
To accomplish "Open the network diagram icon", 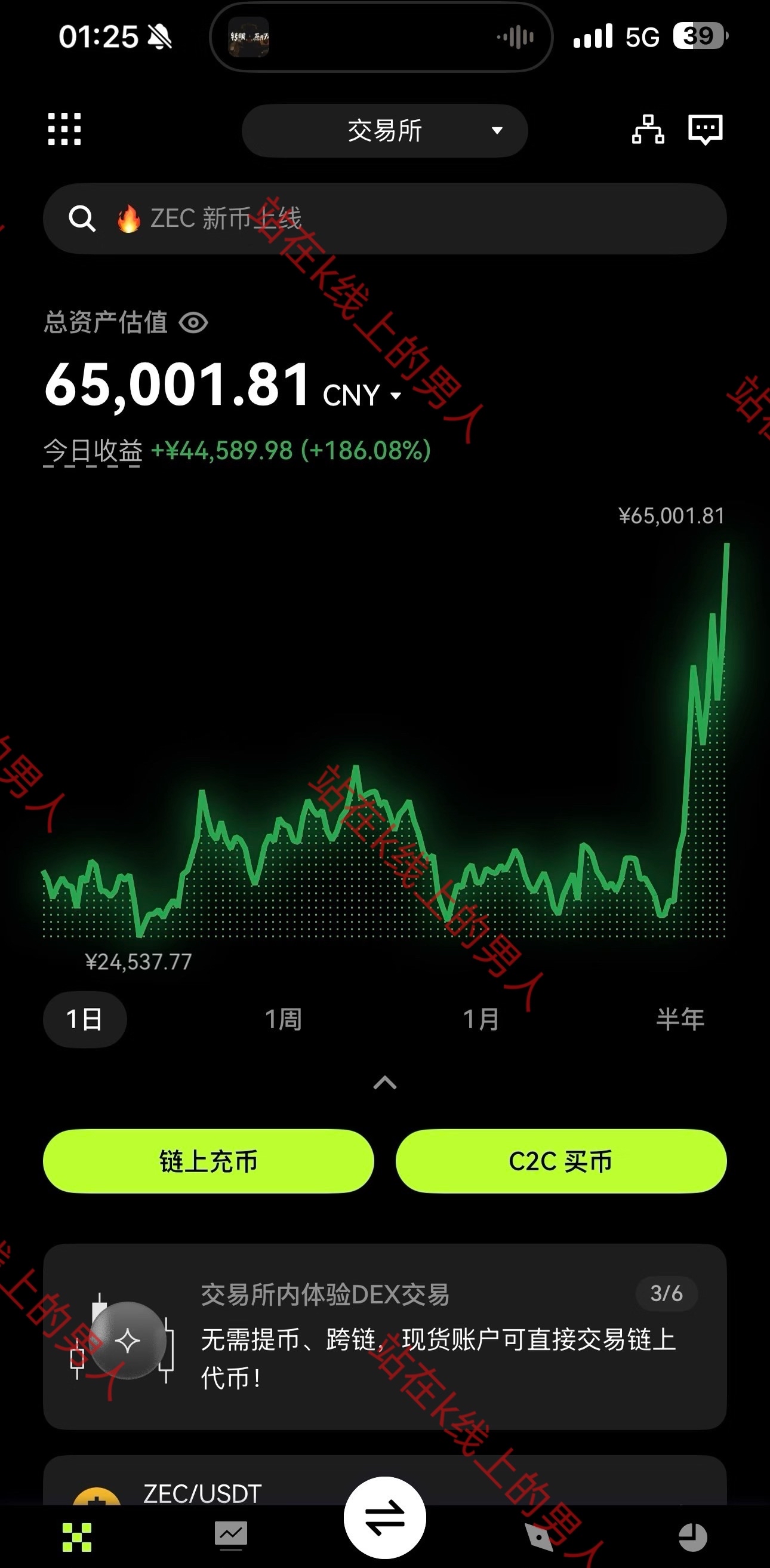I will pyautogui.click(x=648, y=130).
